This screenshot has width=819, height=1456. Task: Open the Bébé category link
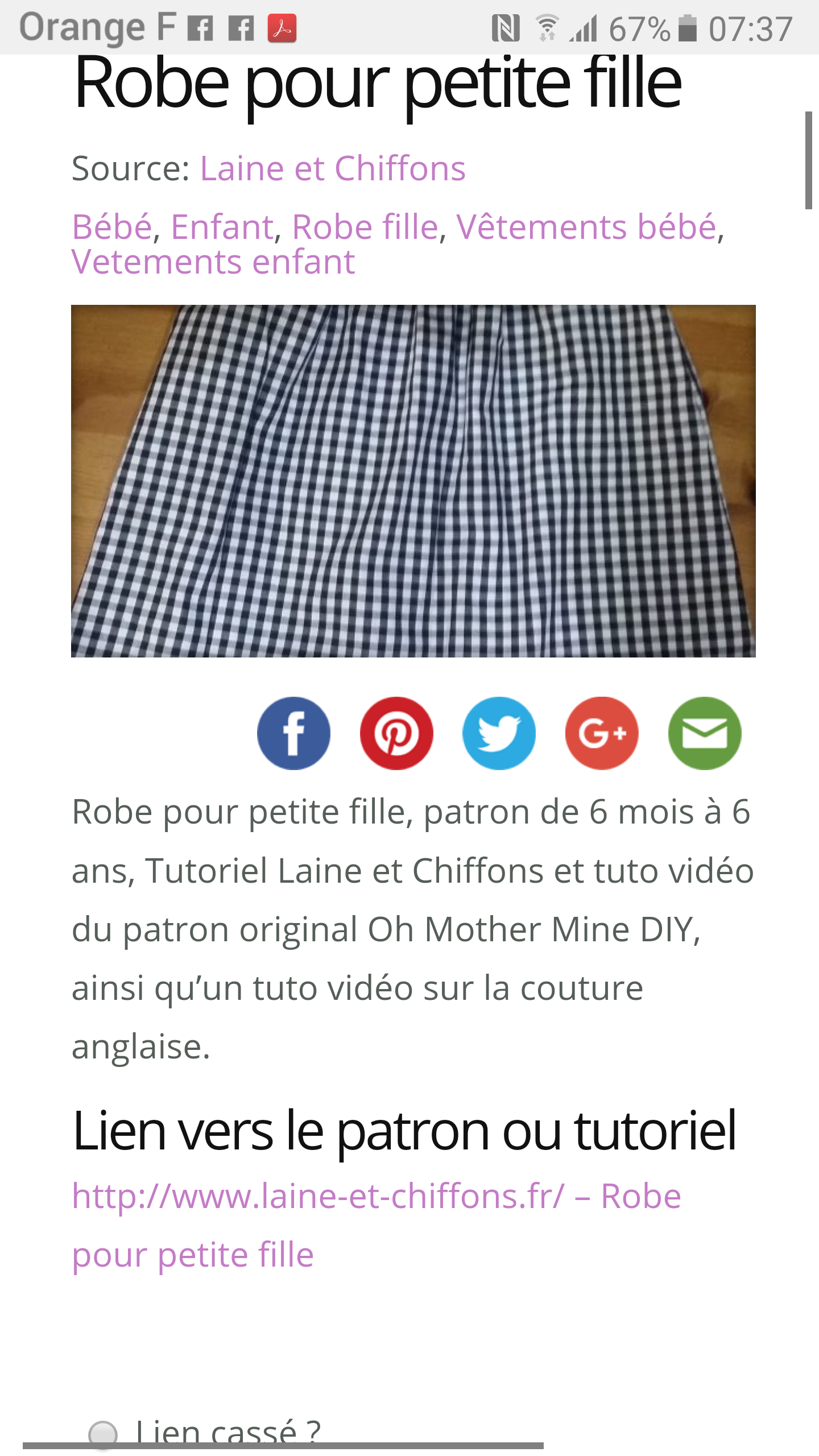coord(112,227)
